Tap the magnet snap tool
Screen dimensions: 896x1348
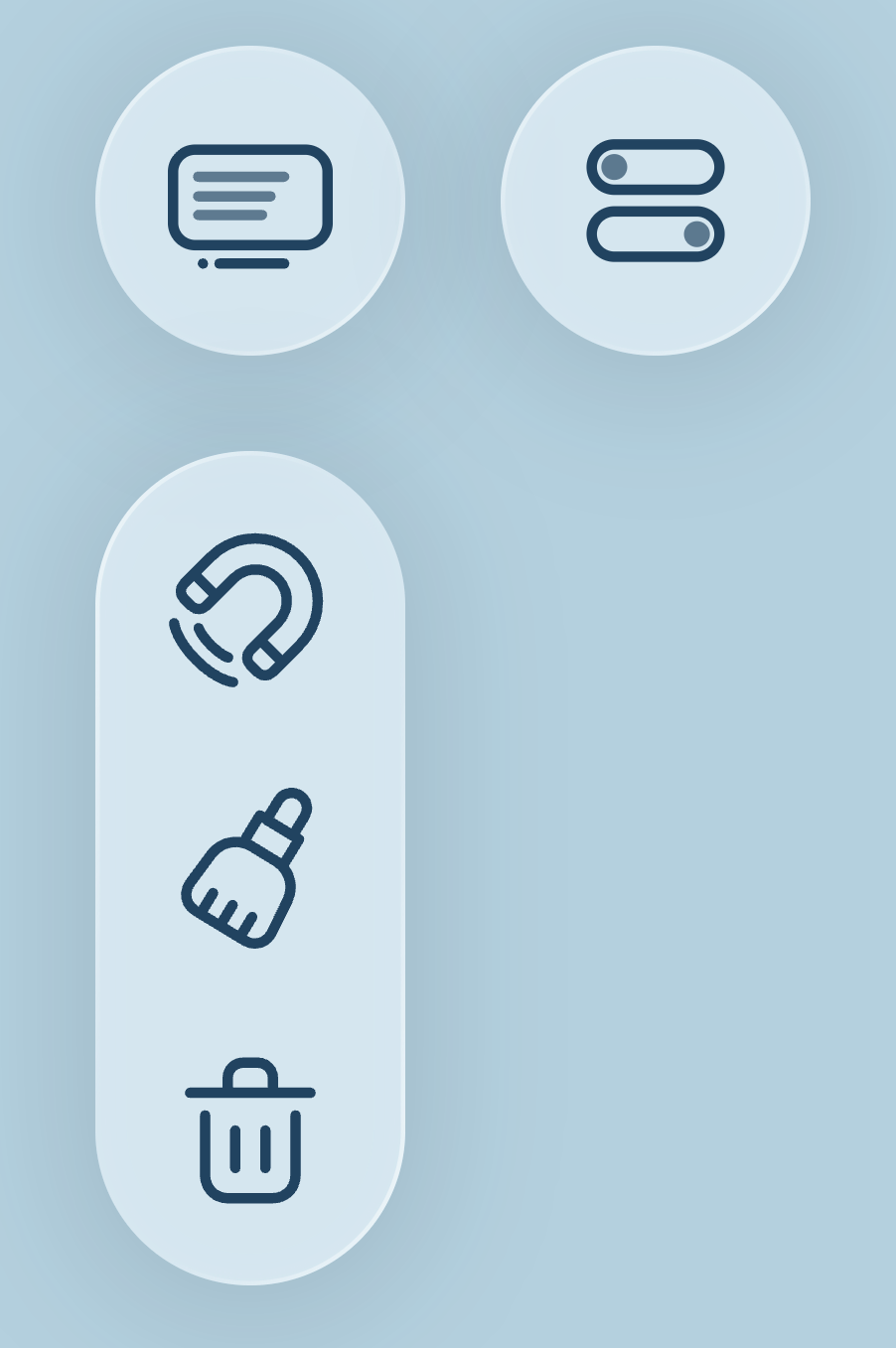(248, 609)
